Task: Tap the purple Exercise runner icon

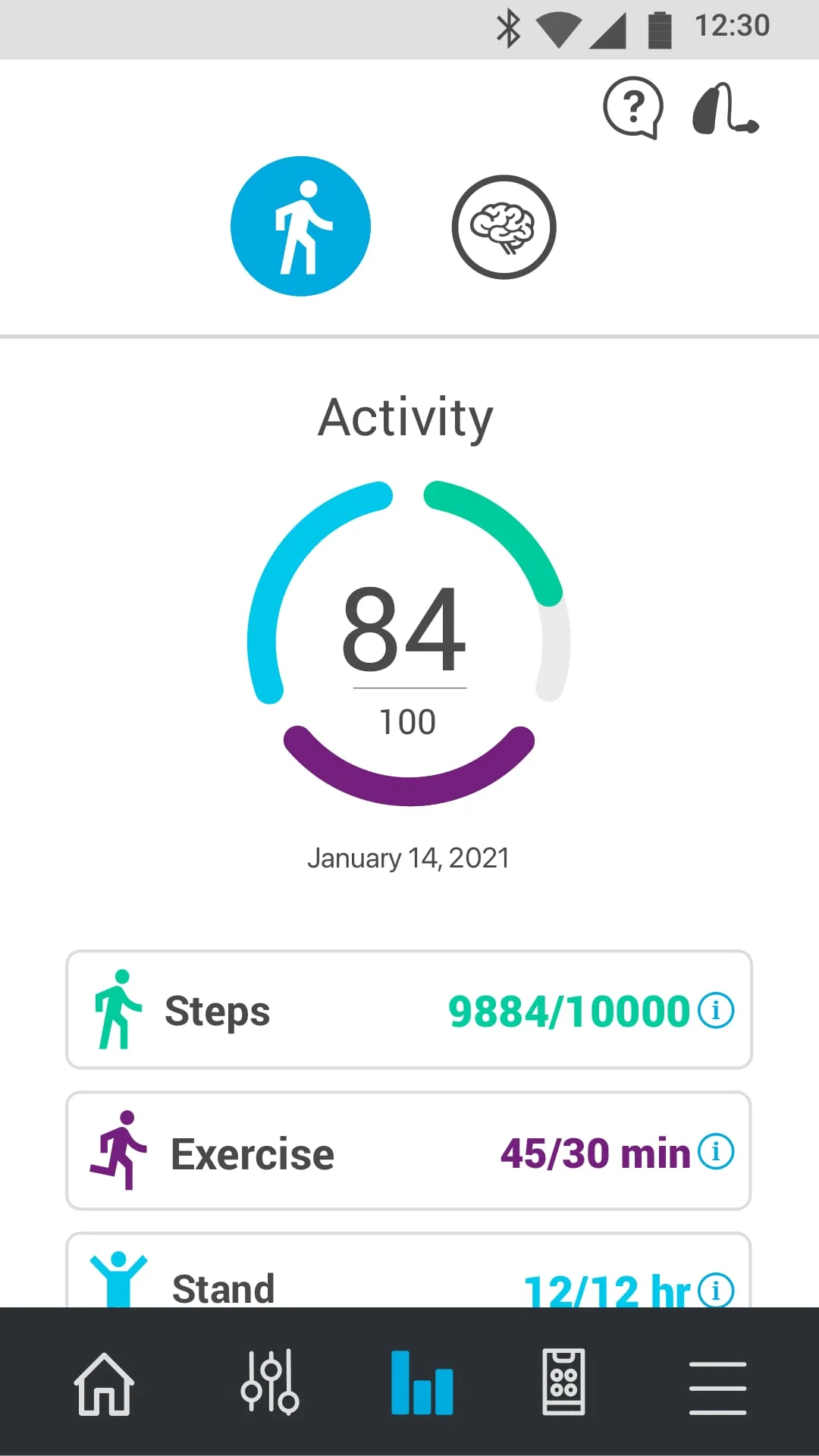Action: 121,1151
